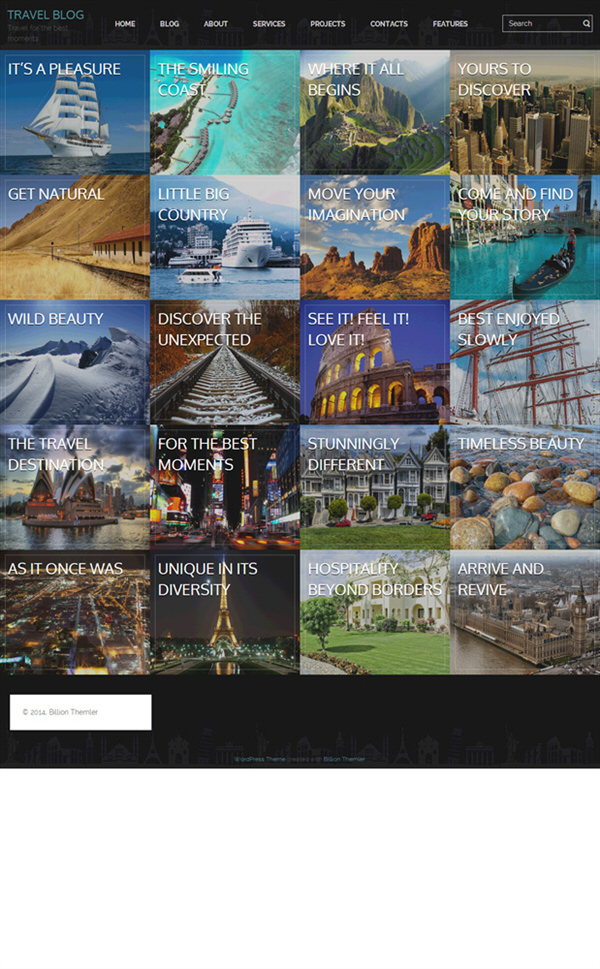Go to the Home page

(x=125, y=24)
